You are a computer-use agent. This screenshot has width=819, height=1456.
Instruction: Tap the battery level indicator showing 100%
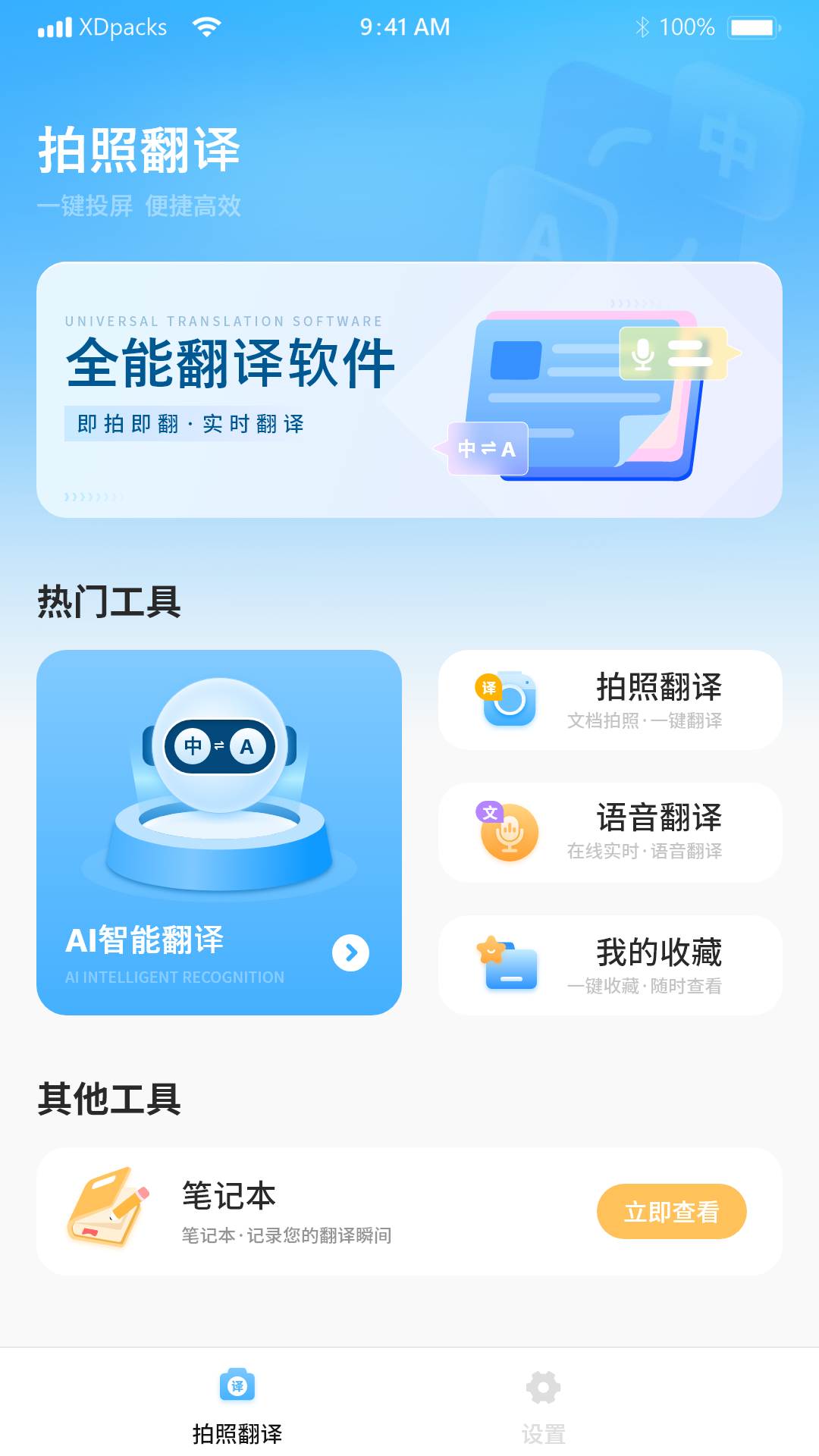click(x=754, y=25)
